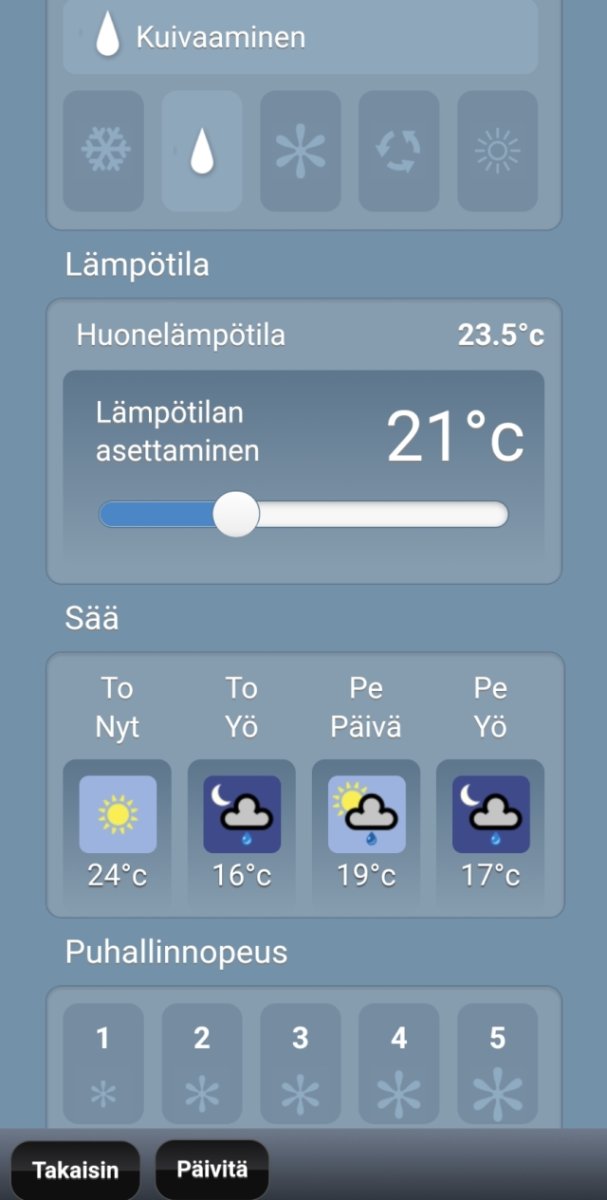Image resolution: width=607 pixels, height=1200 pixels.
Task: Set fan speed to 2
Action: point(201,1063)
